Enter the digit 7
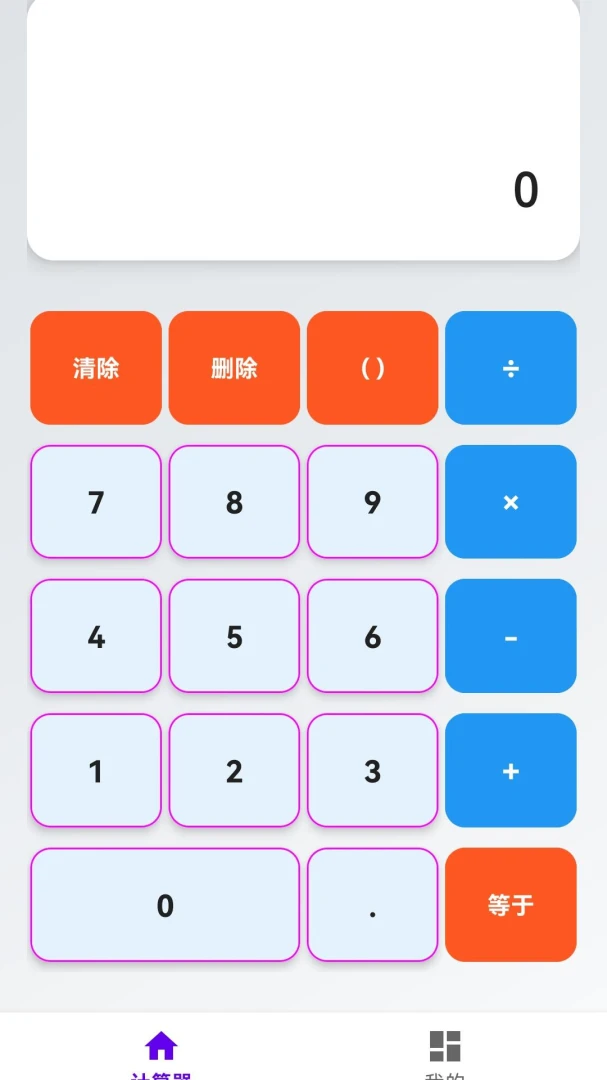607x1080 pixels. coord(96,501)
